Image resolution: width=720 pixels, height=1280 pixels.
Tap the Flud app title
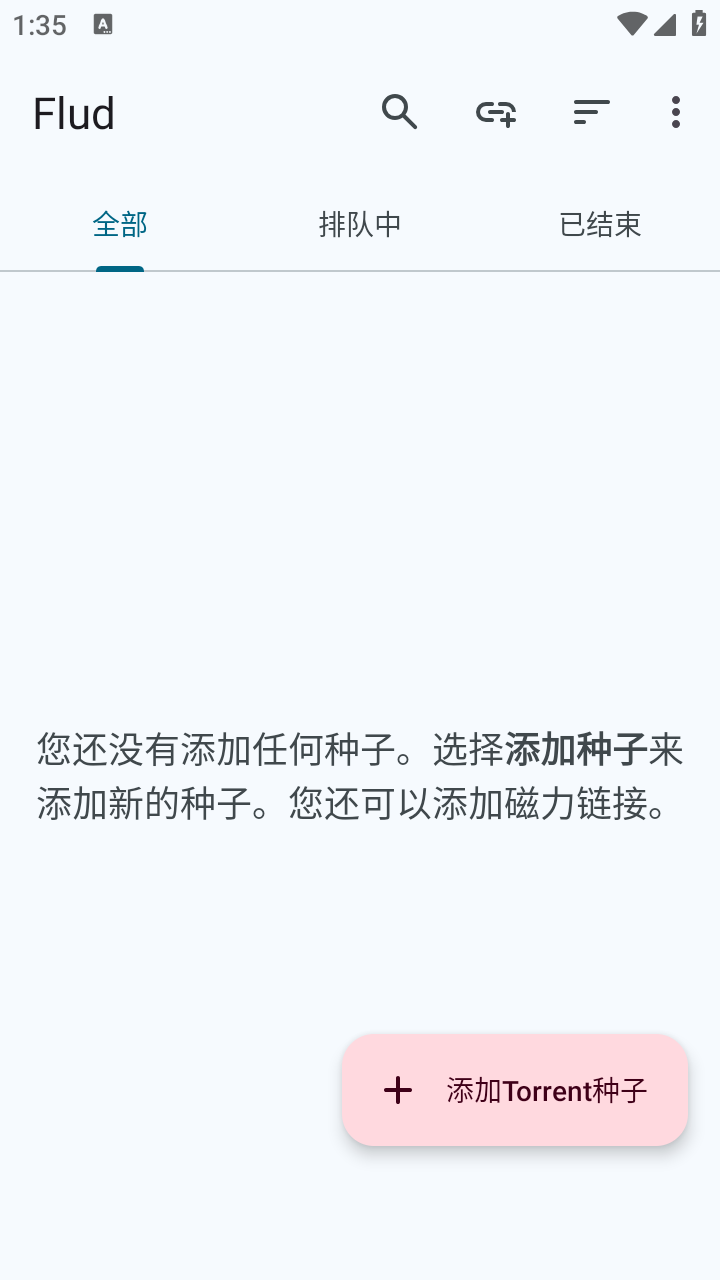pyautogui.click(x=73, y=112)
